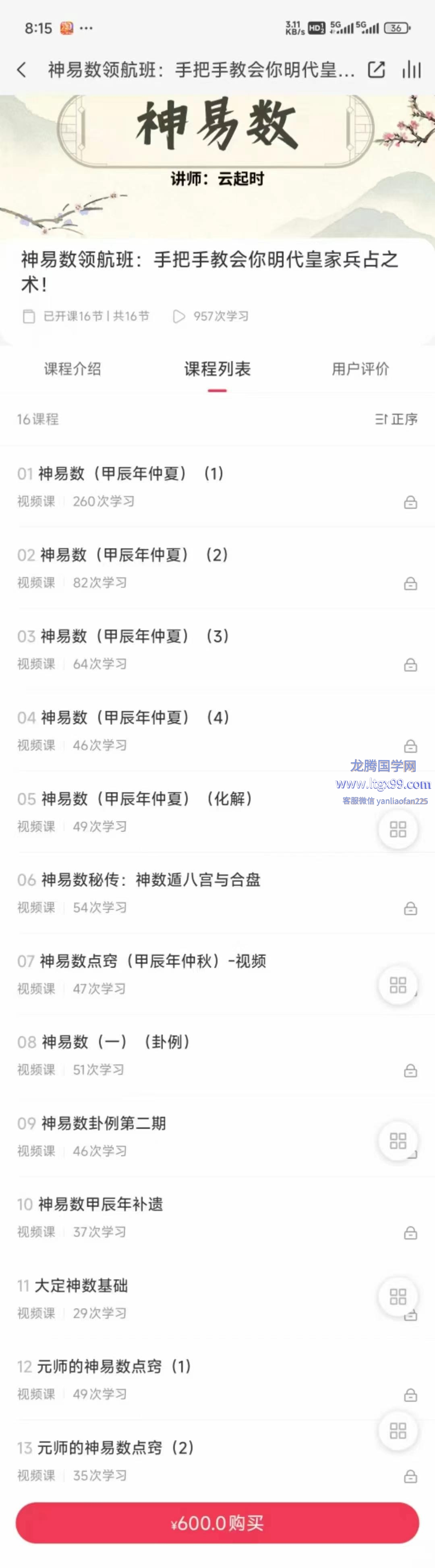Open lesson 10 神易数甲辰年补遗
The image size is (435, 1568).
[101, 1204]
